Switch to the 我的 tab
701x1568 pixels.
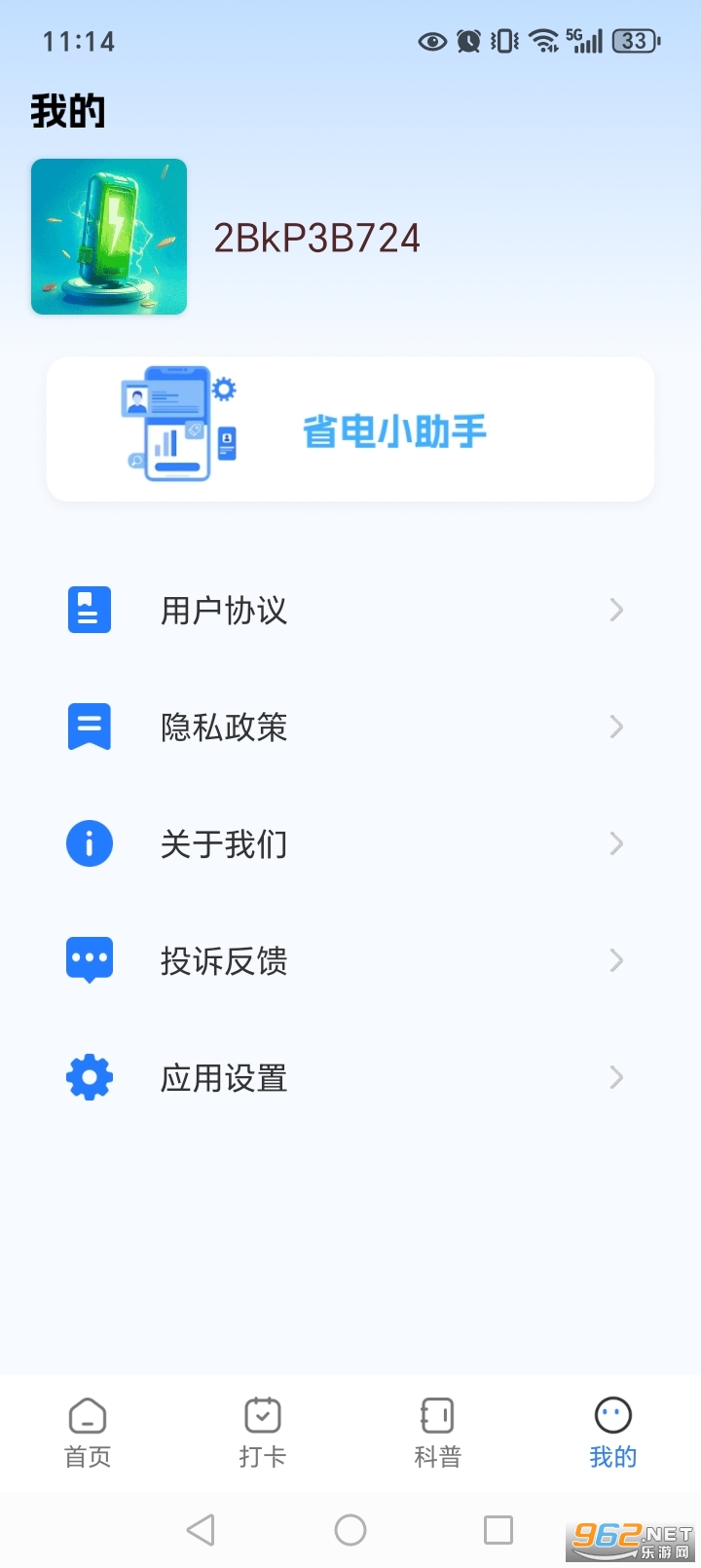(612, 1432)
